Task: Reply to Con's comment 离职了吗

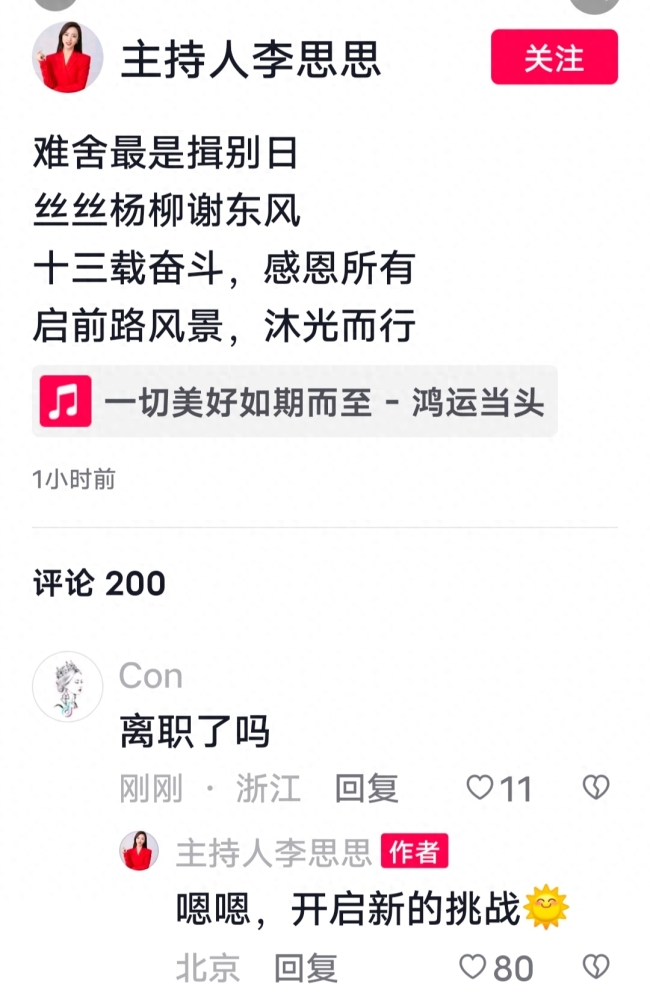Action: click(366, 789)
